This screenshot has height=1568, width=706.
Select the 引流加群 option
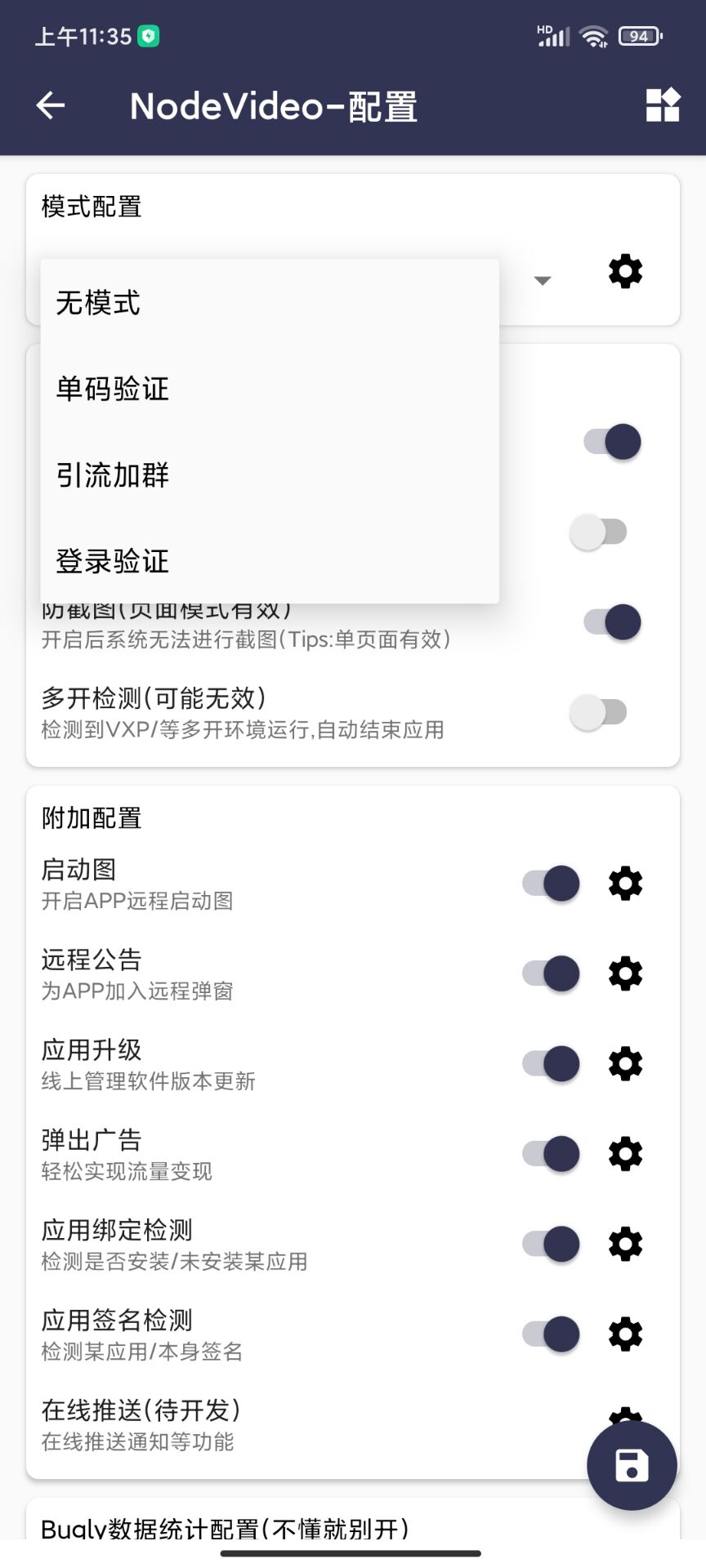110,475
